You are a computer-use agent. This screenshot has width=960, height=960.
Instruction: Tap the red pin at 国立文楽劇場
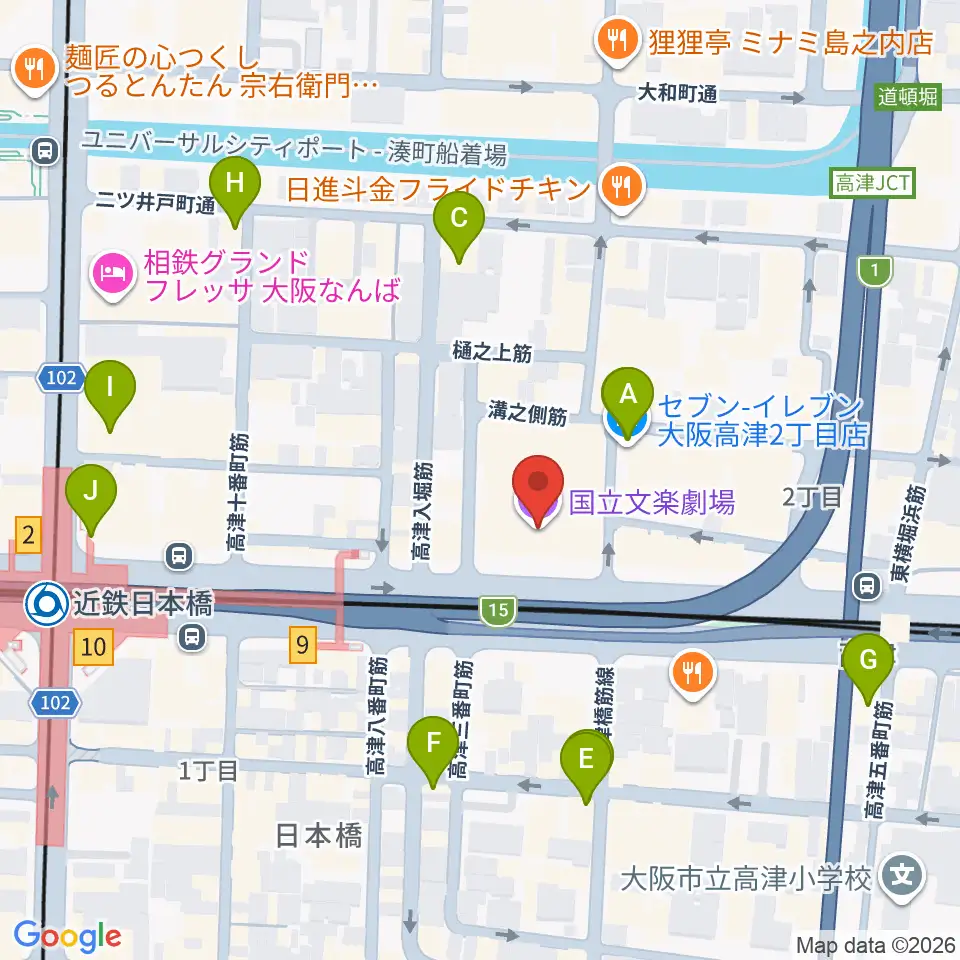[x=538, y=485]
